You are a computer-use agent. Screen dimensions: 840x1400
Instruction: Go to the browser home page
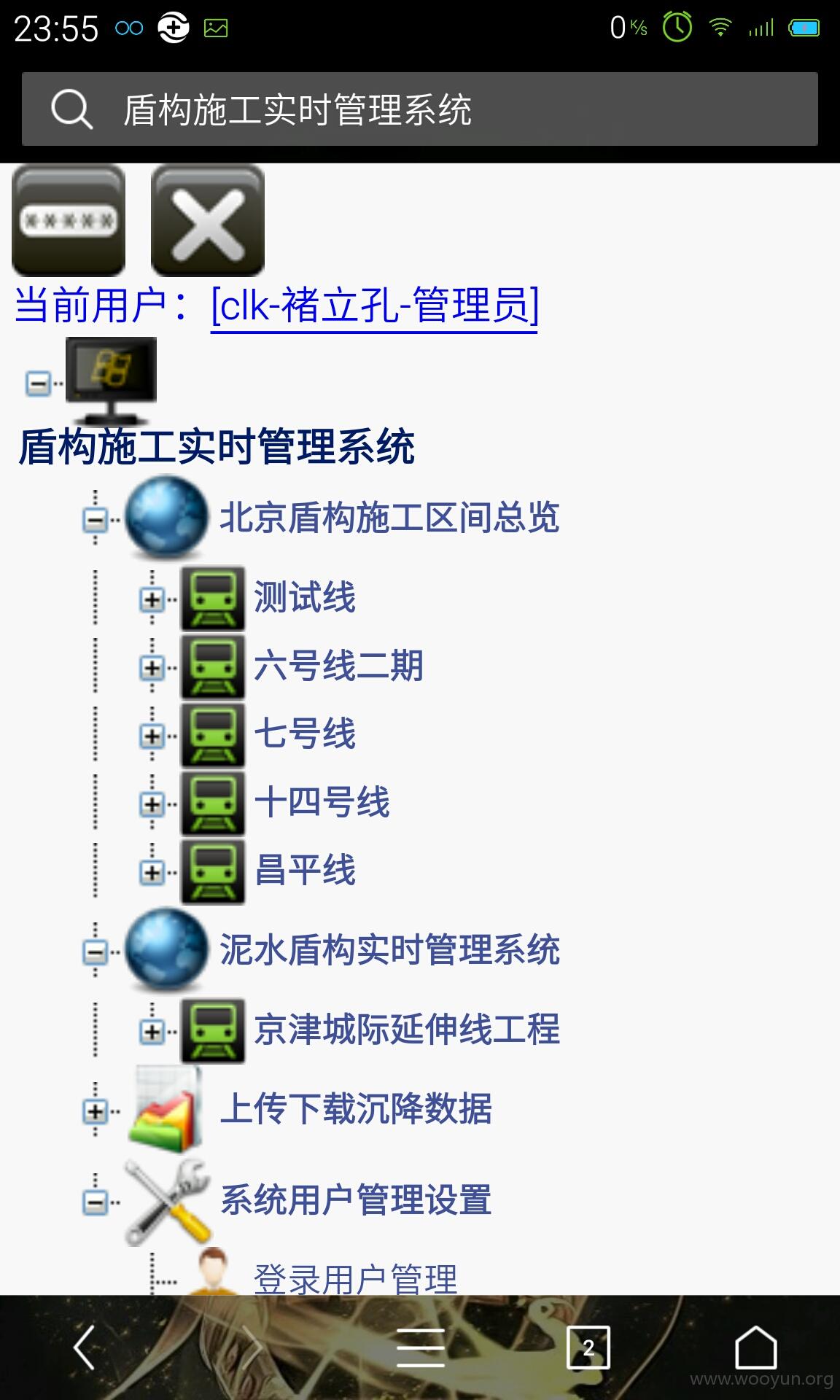tap(756, 1347)
